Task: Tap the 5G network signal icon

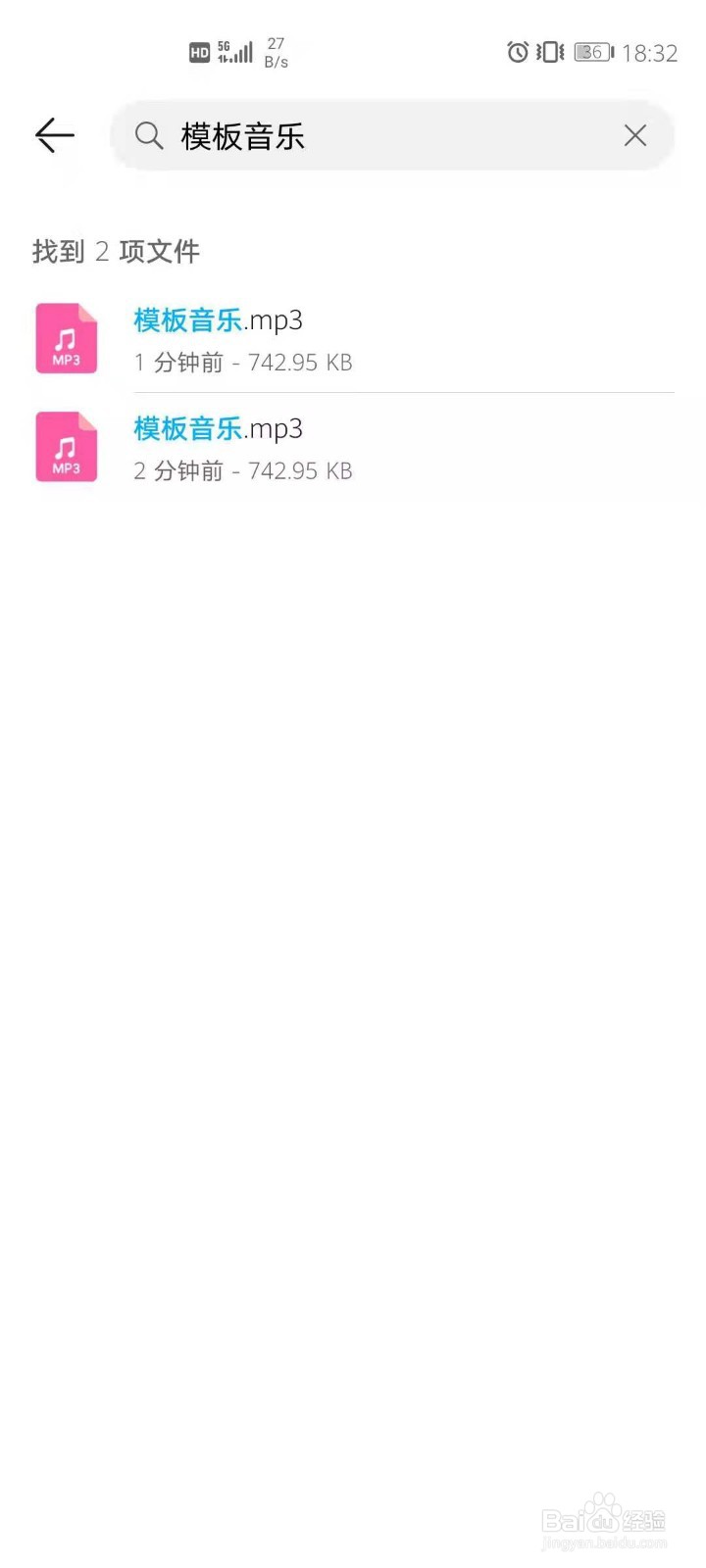Action: pyautogui.click(x=232, y=51)
